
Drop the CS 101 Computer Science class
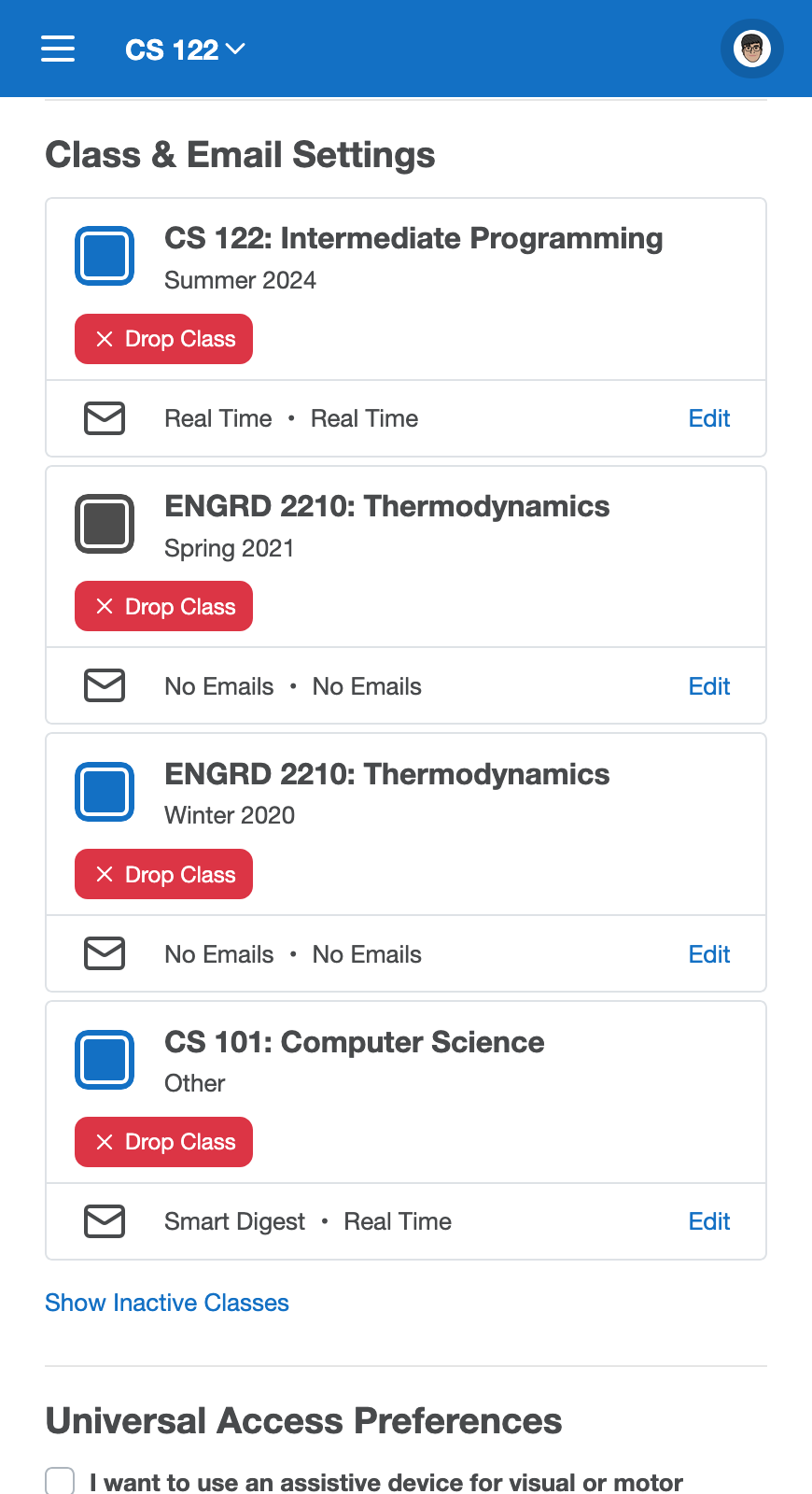[x=163, y=1142]
